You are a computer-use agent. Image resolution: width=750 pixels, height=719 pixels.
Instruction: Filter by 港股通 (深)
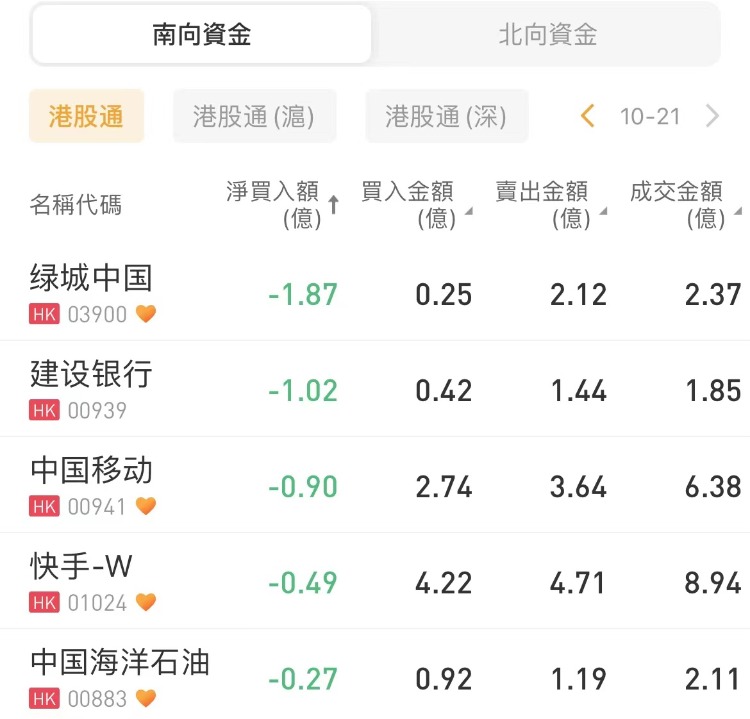pos(446,116)
